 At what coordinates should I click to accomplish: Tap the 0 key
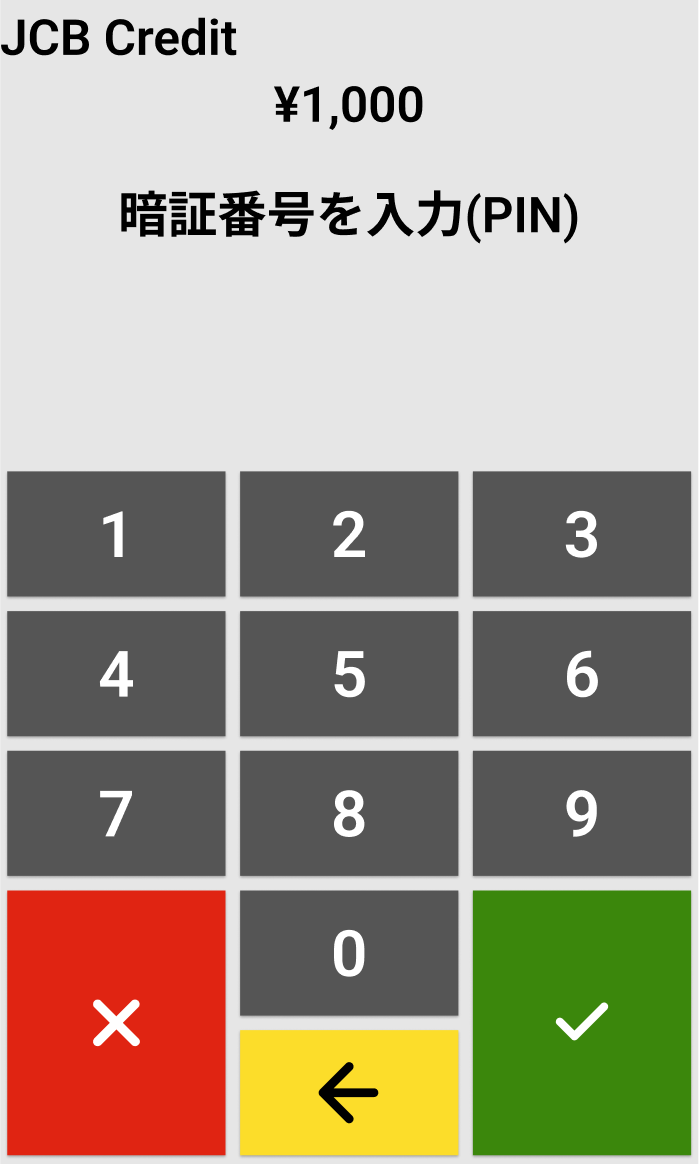[349, 952]
